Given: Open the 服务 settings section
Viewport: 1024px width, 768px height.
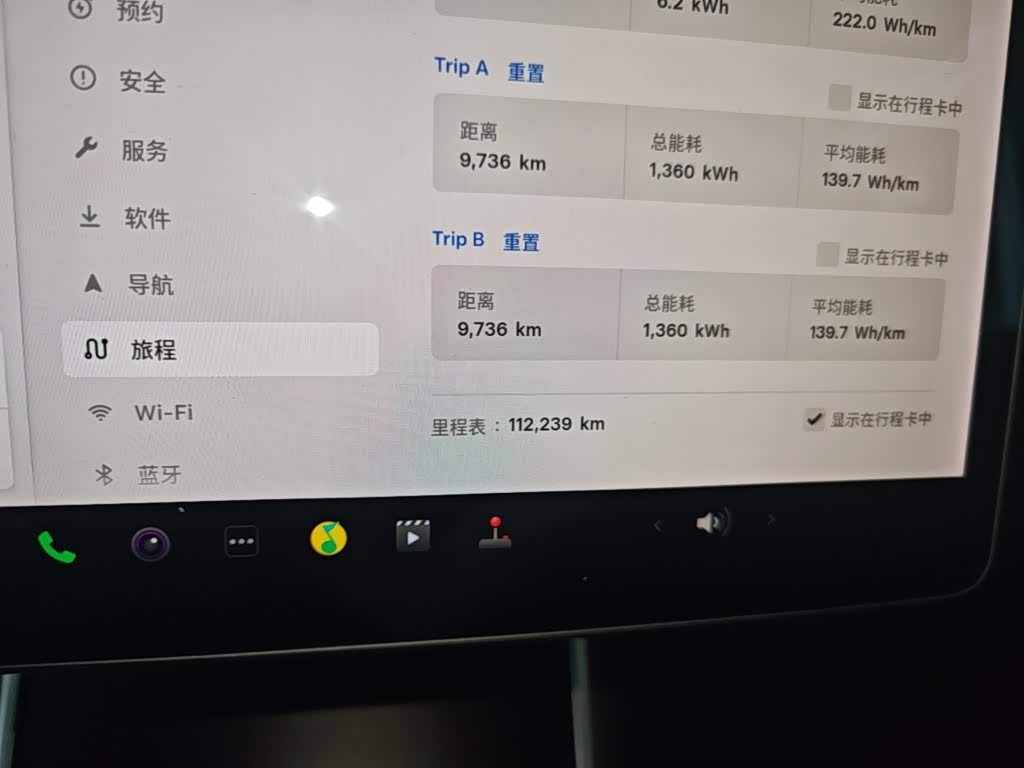Looking at the screenshot, I should [x=122, y=150].
